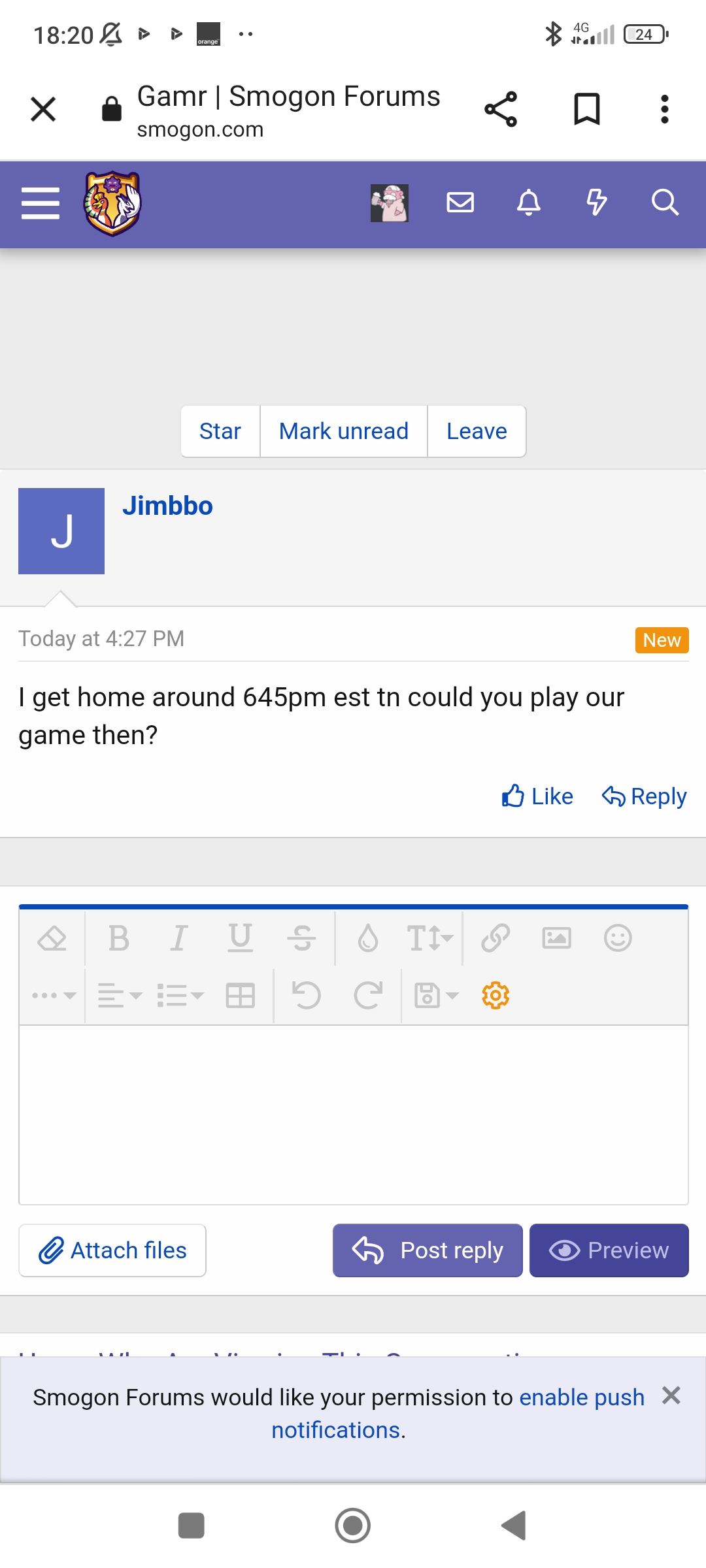The height and width of the screenshot is (1568, 706).
Task: Apply bold formatting in editor
Action: point(118,939)
